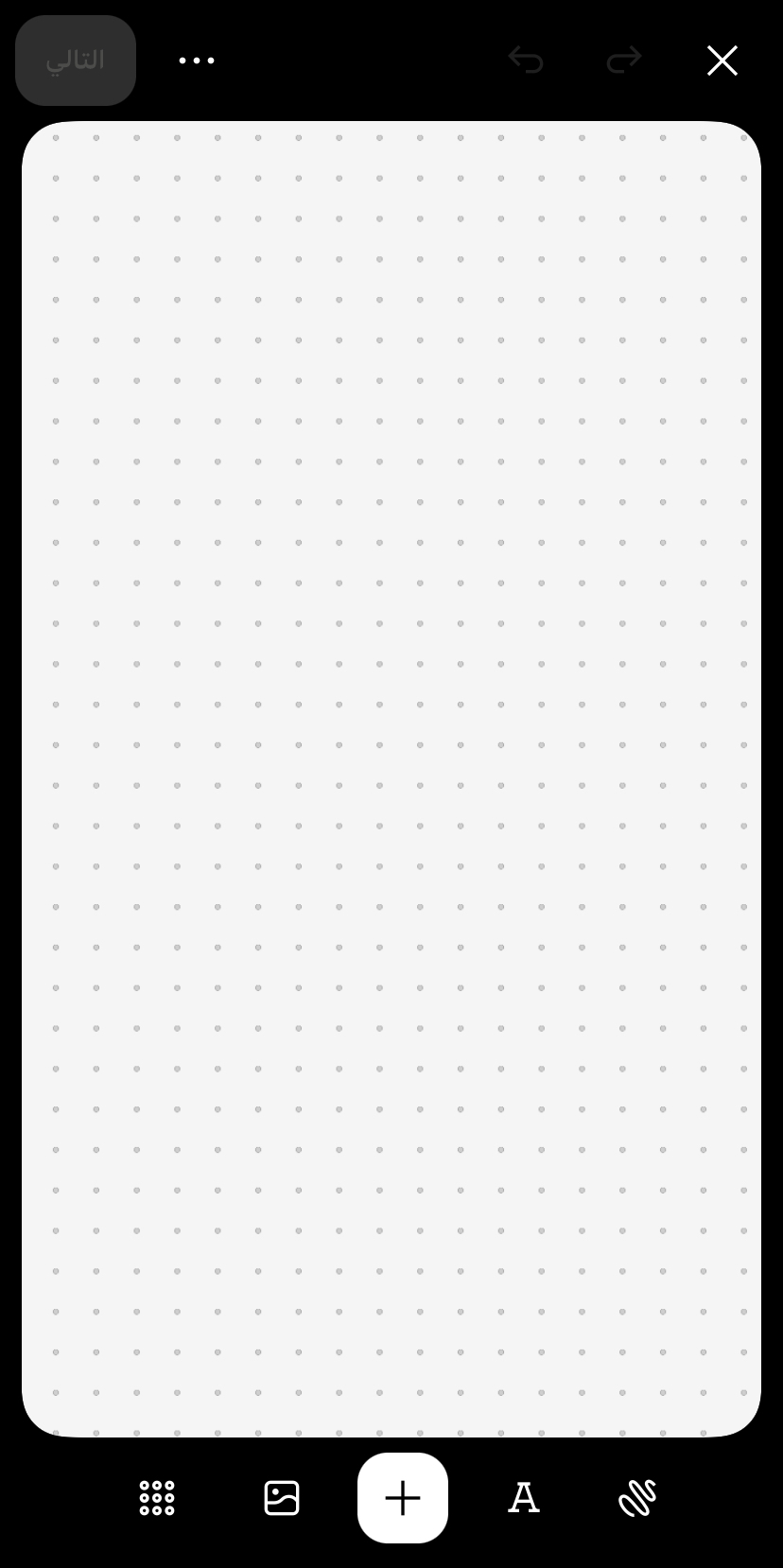Open the three-dot options menu

[197, 61]
